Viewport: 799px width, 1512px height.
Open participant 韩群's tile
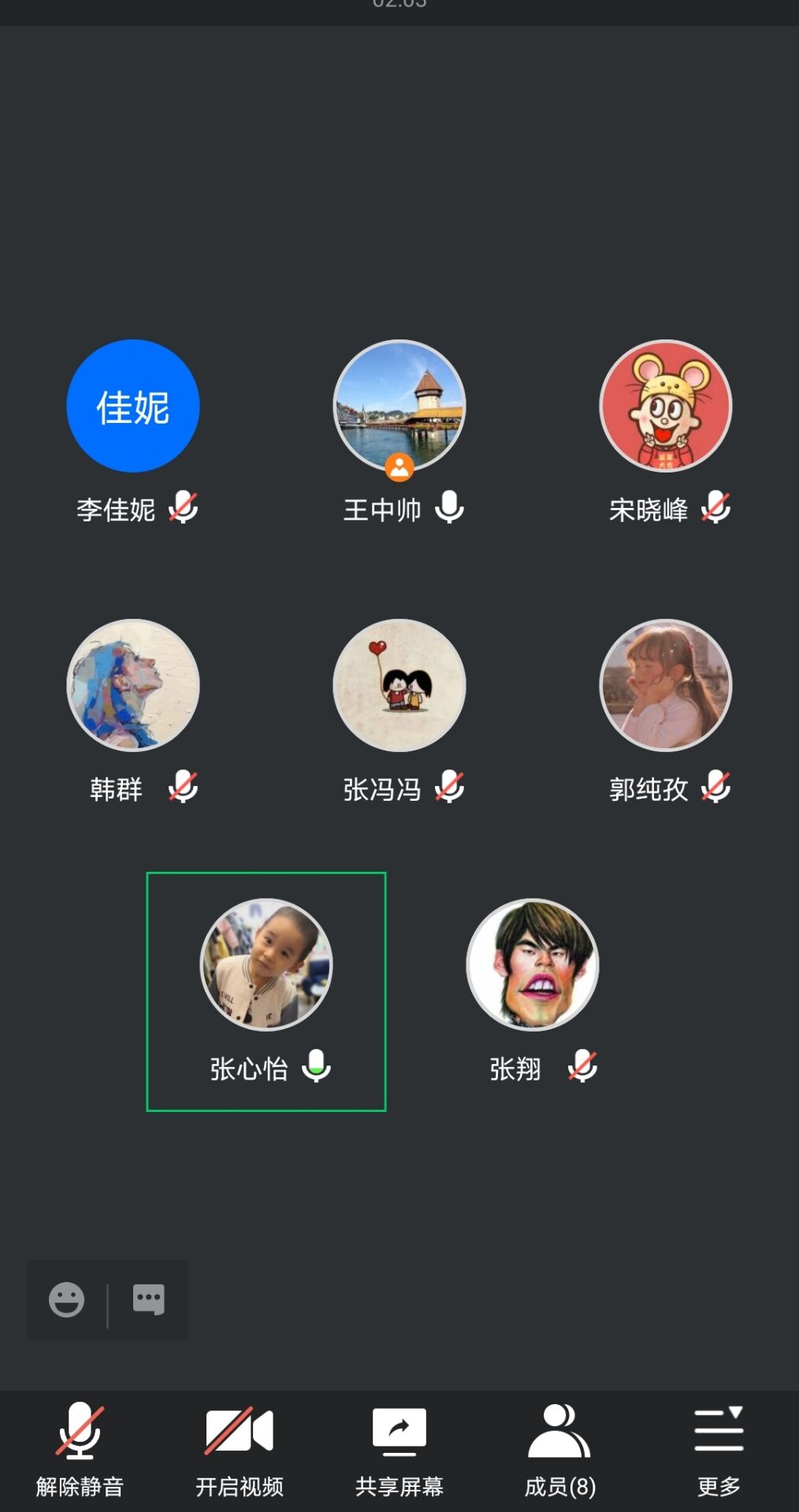(x=133, y=685)
